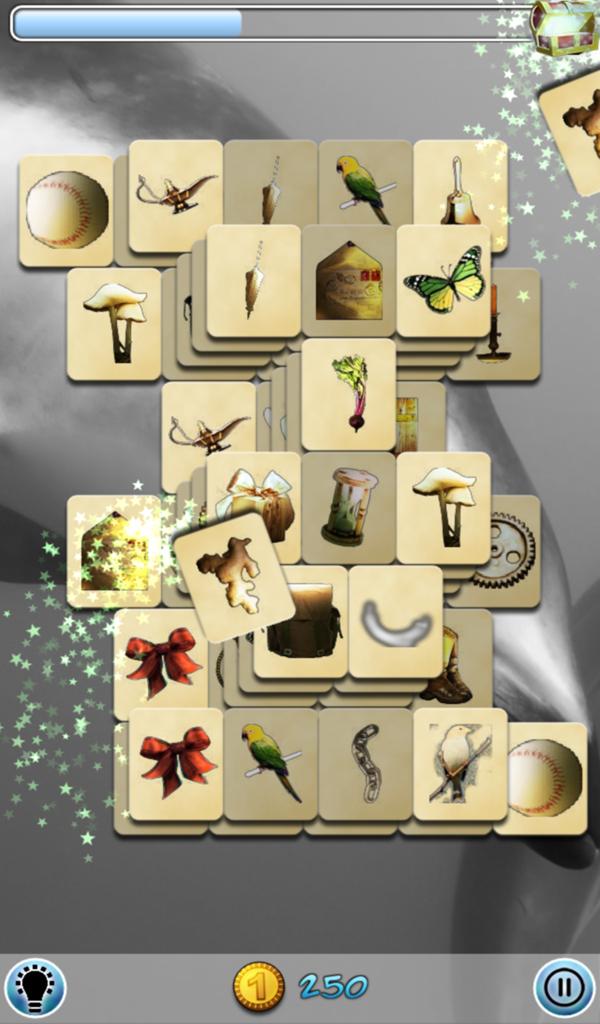Image resolution: width=600 pixels, height=1024 pixels.
Task: Tap the pale crescent-shaped tile
Action: 397,620
